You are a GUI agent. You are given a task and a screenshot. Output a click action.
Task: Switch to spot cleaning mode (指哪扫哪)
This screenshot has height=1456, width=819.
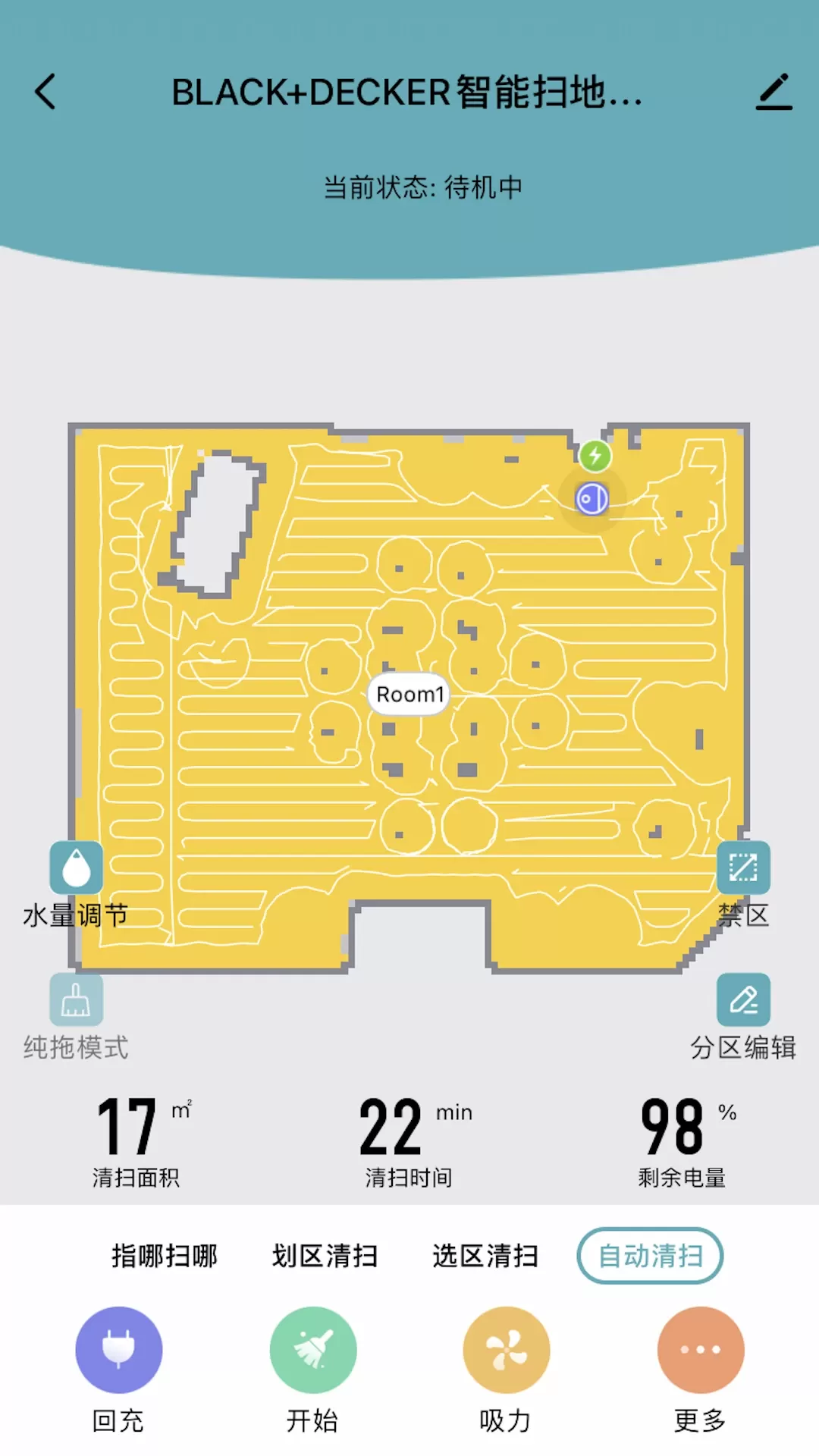(x=165, y=1256)
